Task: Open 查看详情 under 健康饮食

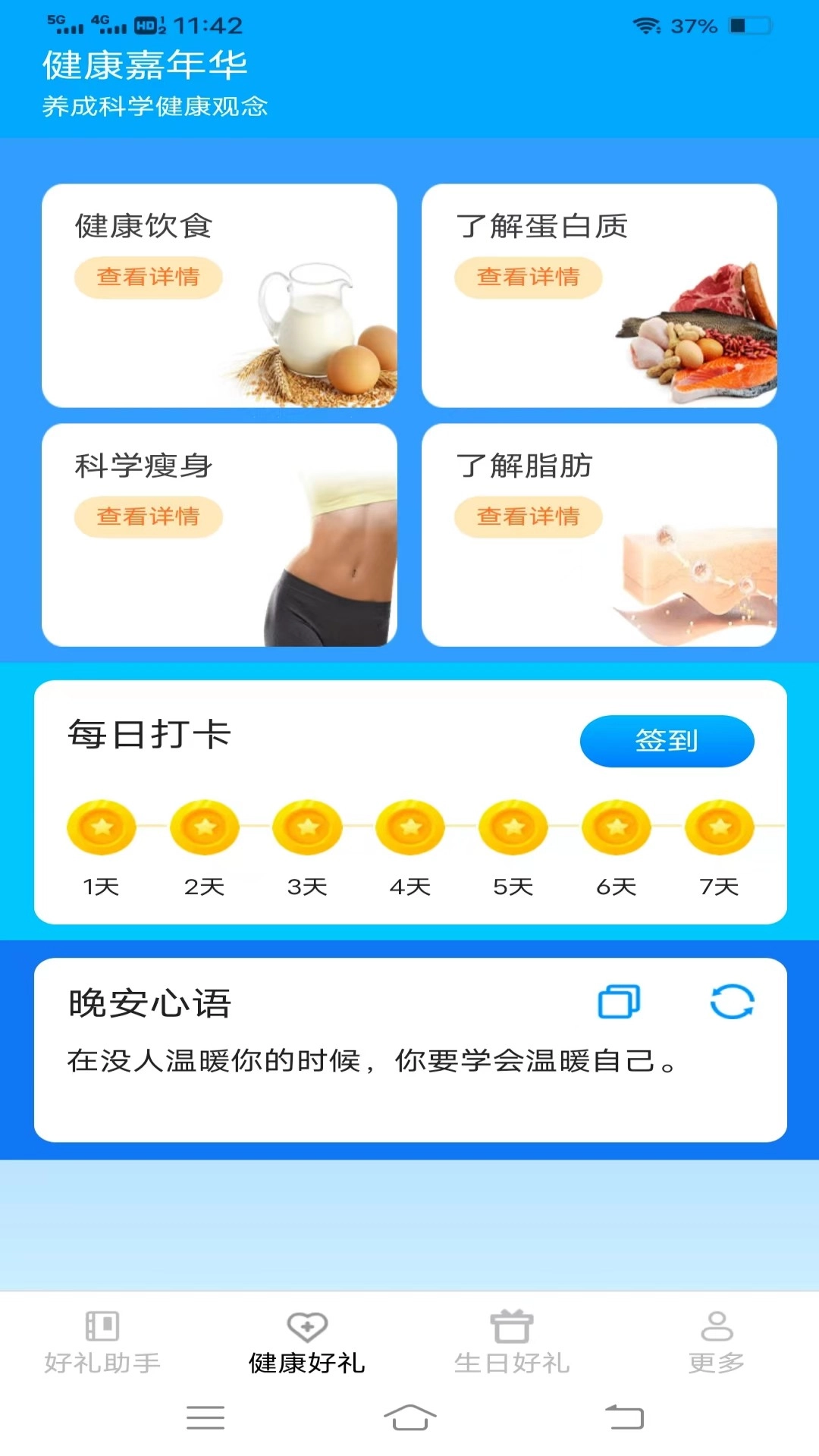Action: (148, 278)
